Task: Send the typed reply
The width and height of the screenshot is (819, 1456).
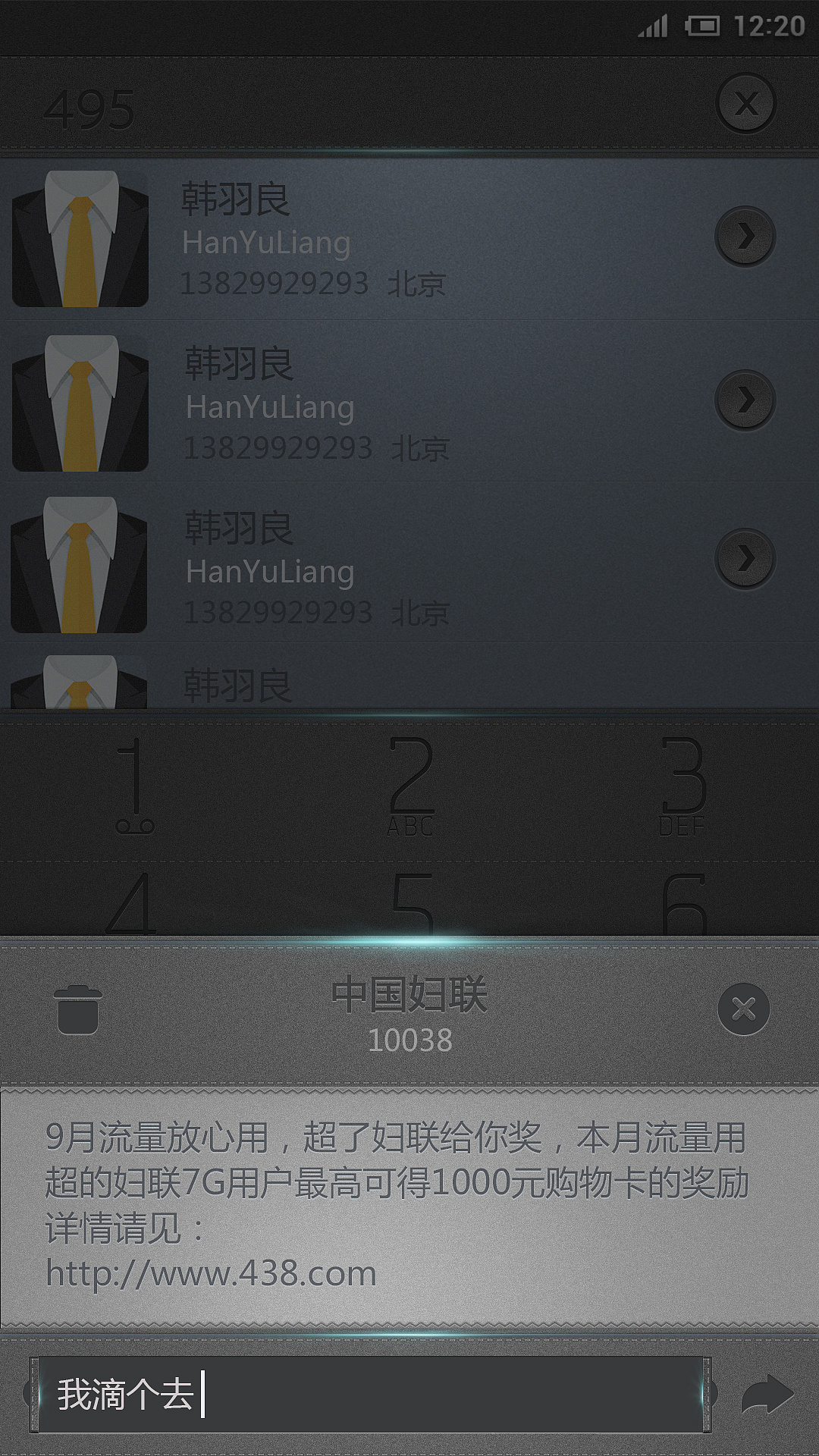Action: click(x=766, y=1395)
